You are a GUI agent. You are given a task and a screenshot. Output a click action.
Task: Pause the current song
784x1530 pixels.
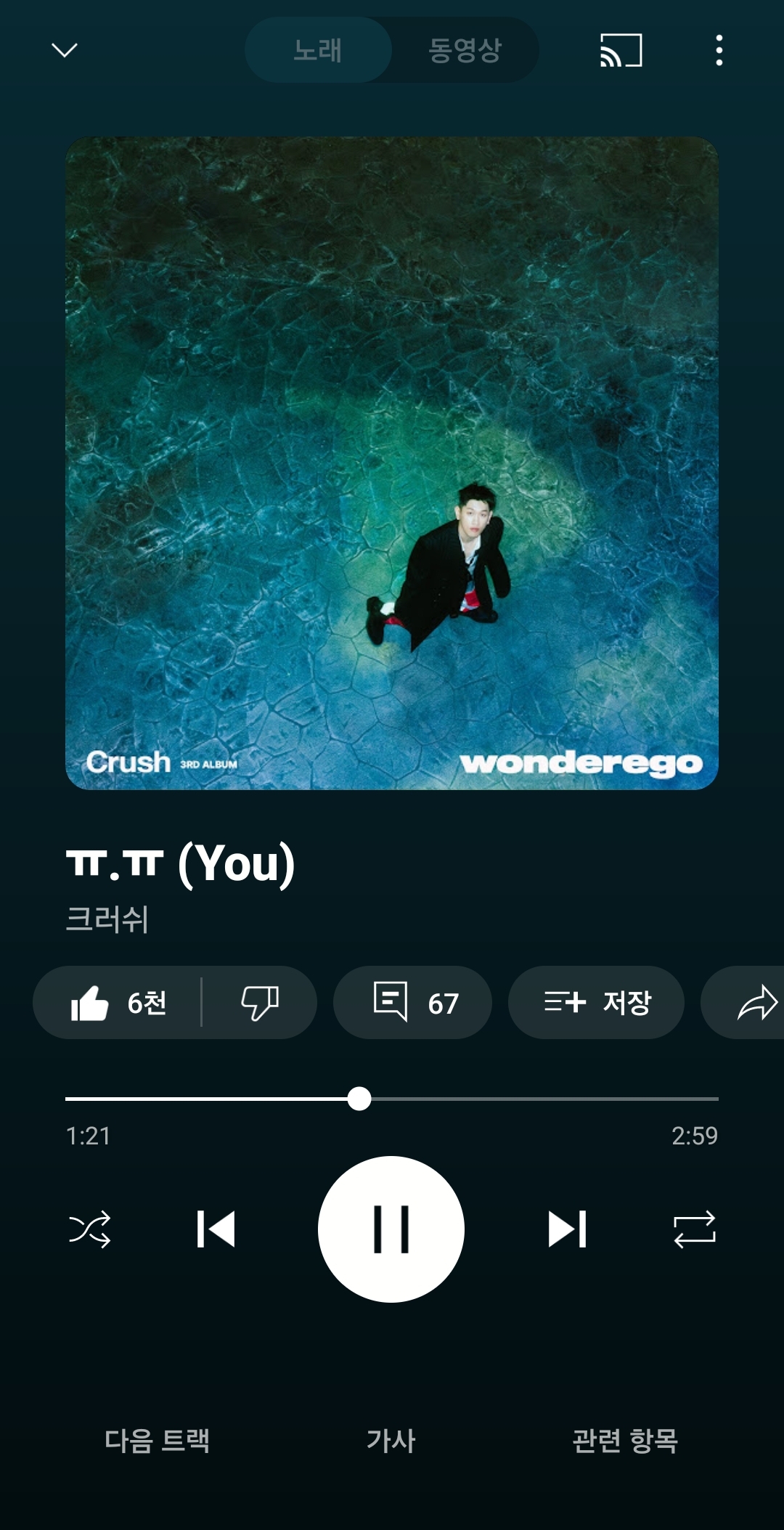click(x=391, y=1229)
